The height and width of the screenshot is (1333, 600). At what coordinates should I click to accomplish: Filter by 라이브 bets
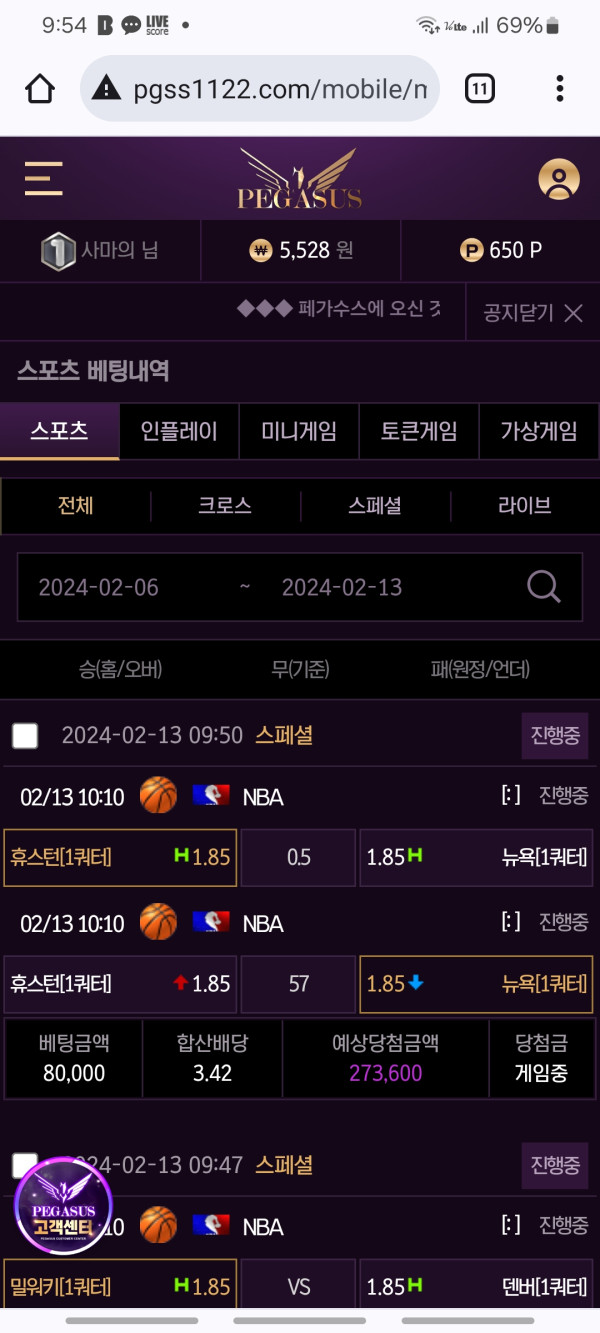[x=525, y=506]
